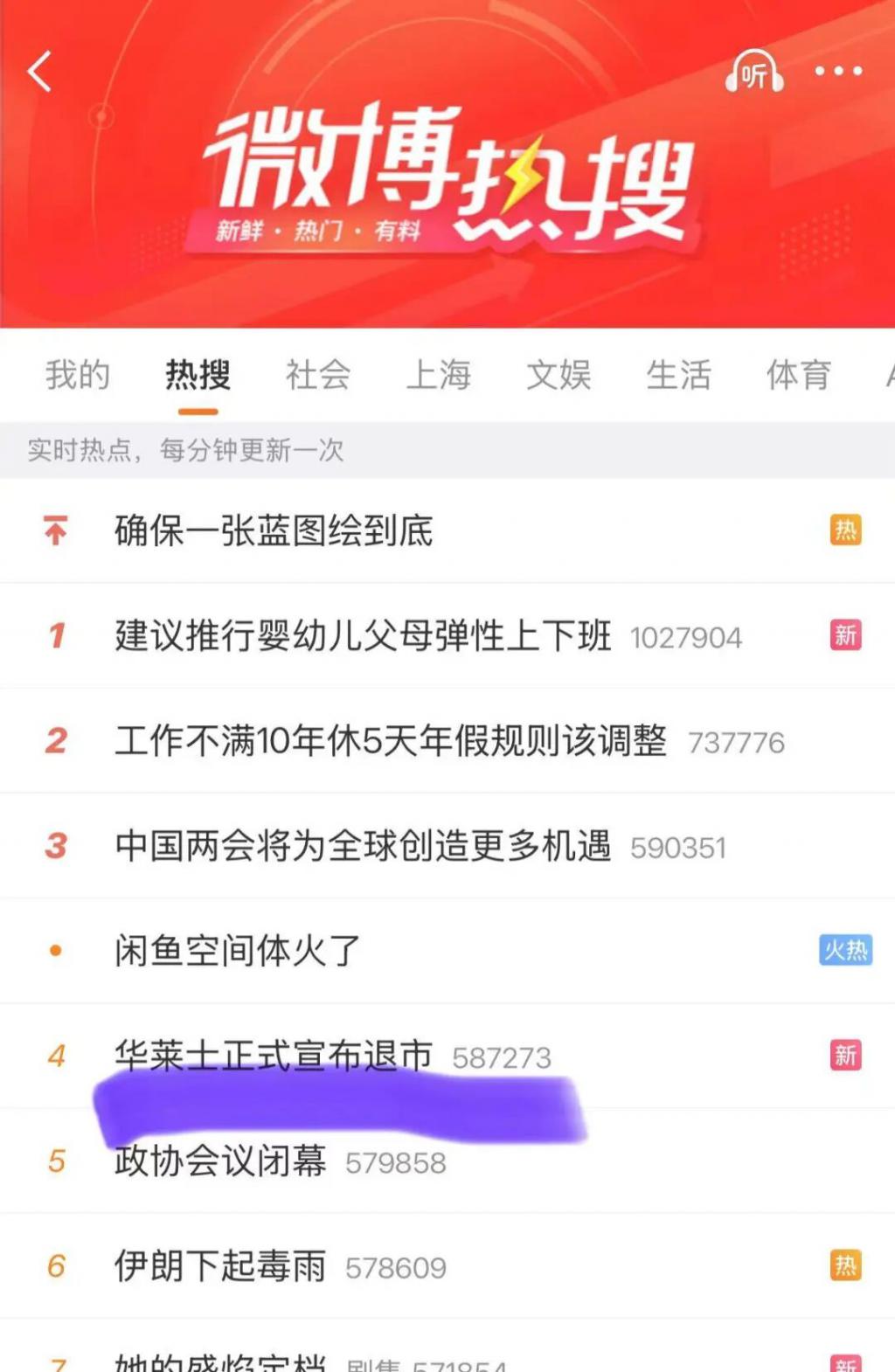
Task: Switch to the 文娱 tab
Action: coord(559,375)
